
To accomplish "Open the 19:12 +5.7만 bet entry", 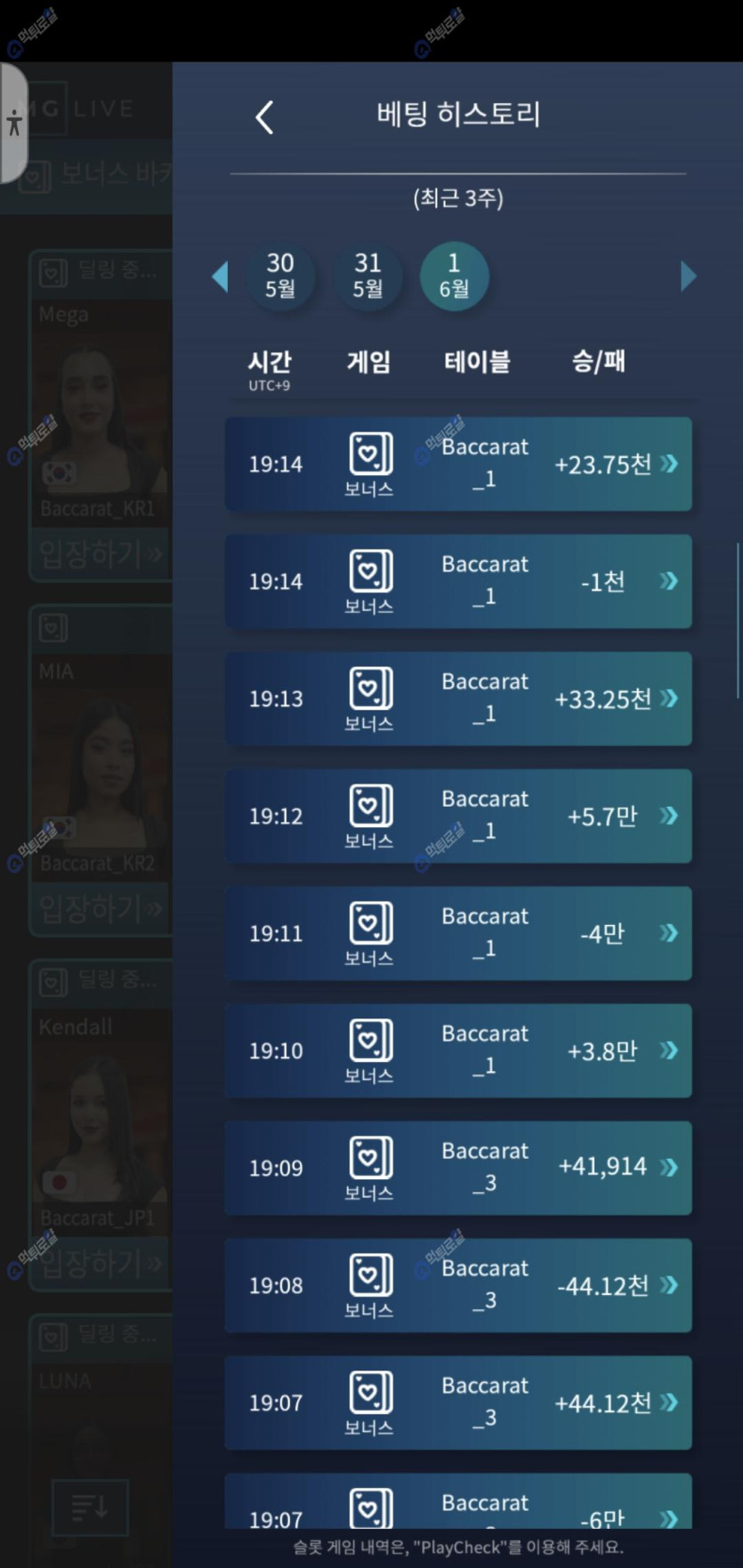I will pyautogui.click(x=458, y=816).
